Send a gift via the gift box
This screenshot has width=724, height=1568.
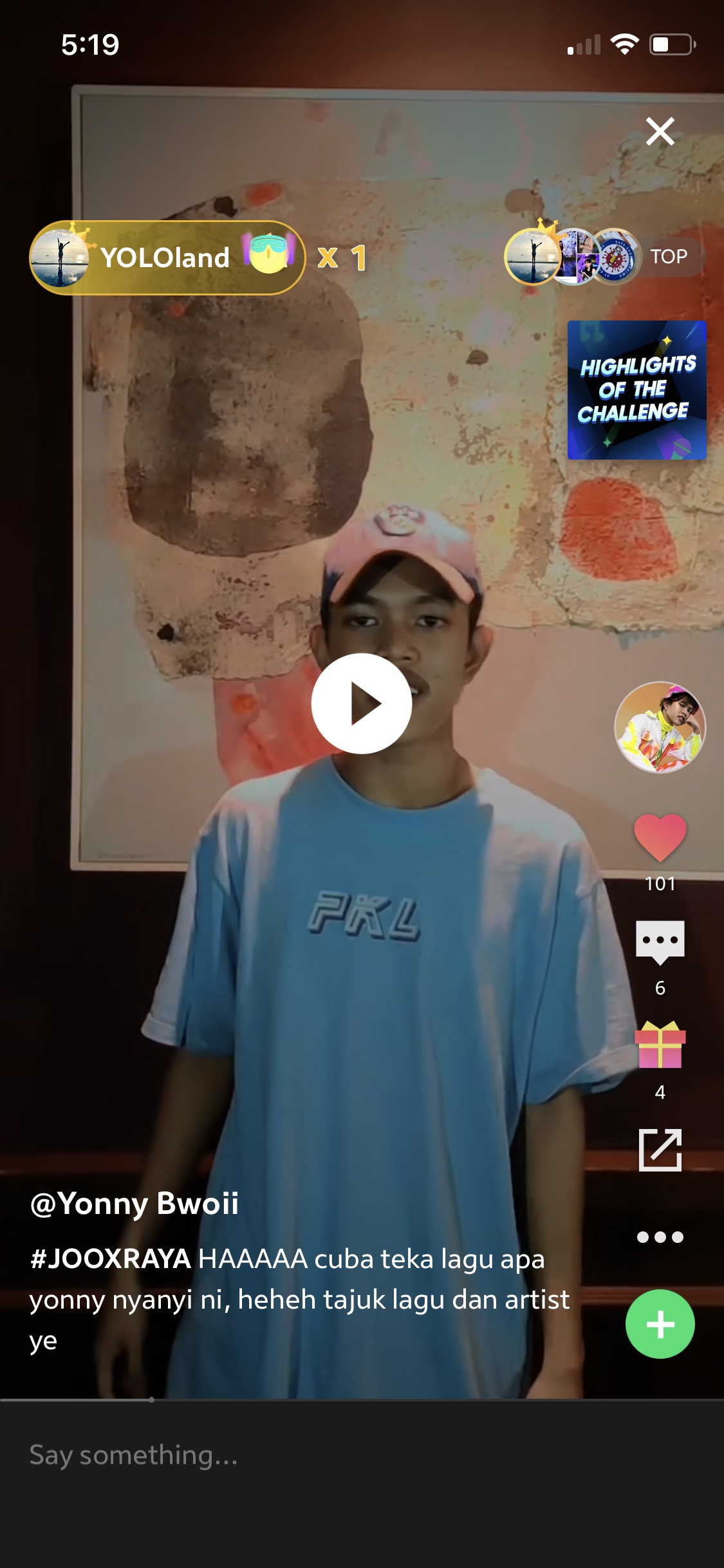[x=660, y=1045]
